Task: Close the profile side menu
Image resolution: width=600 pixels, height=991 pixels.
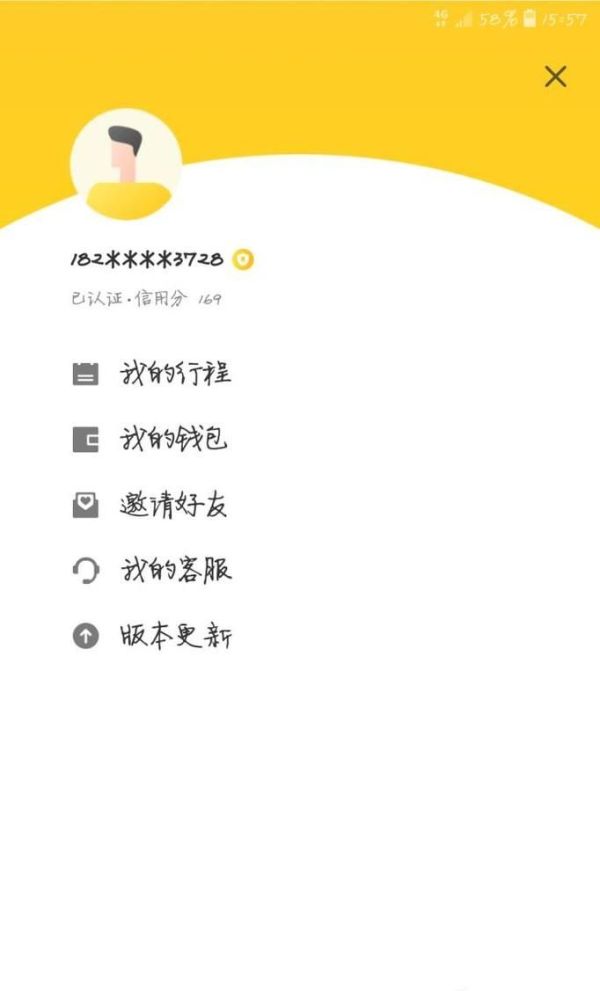Action: 555,77
